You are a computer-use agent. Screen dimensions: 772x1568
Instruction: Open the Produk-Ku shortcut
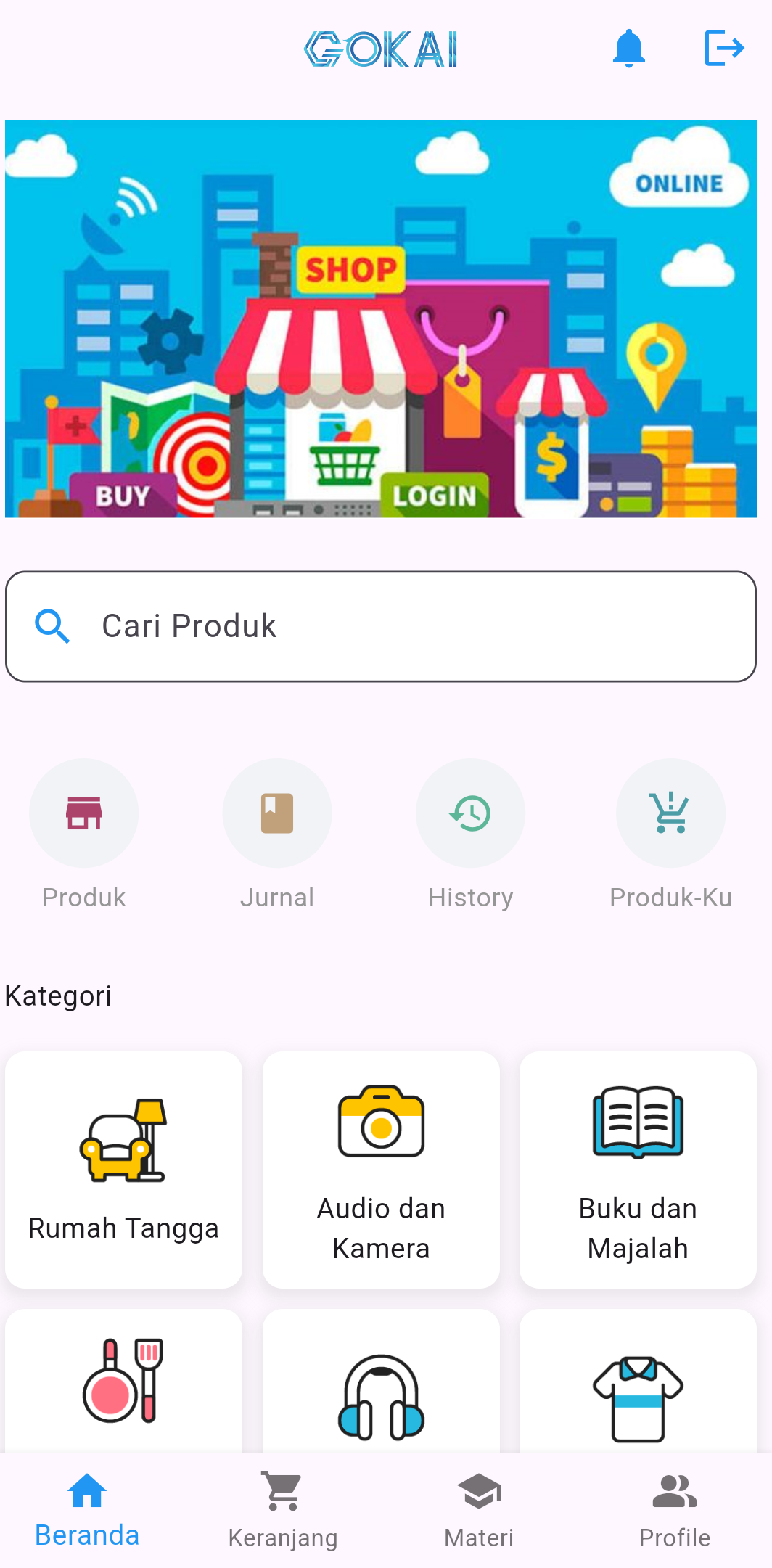click(670, 813)
